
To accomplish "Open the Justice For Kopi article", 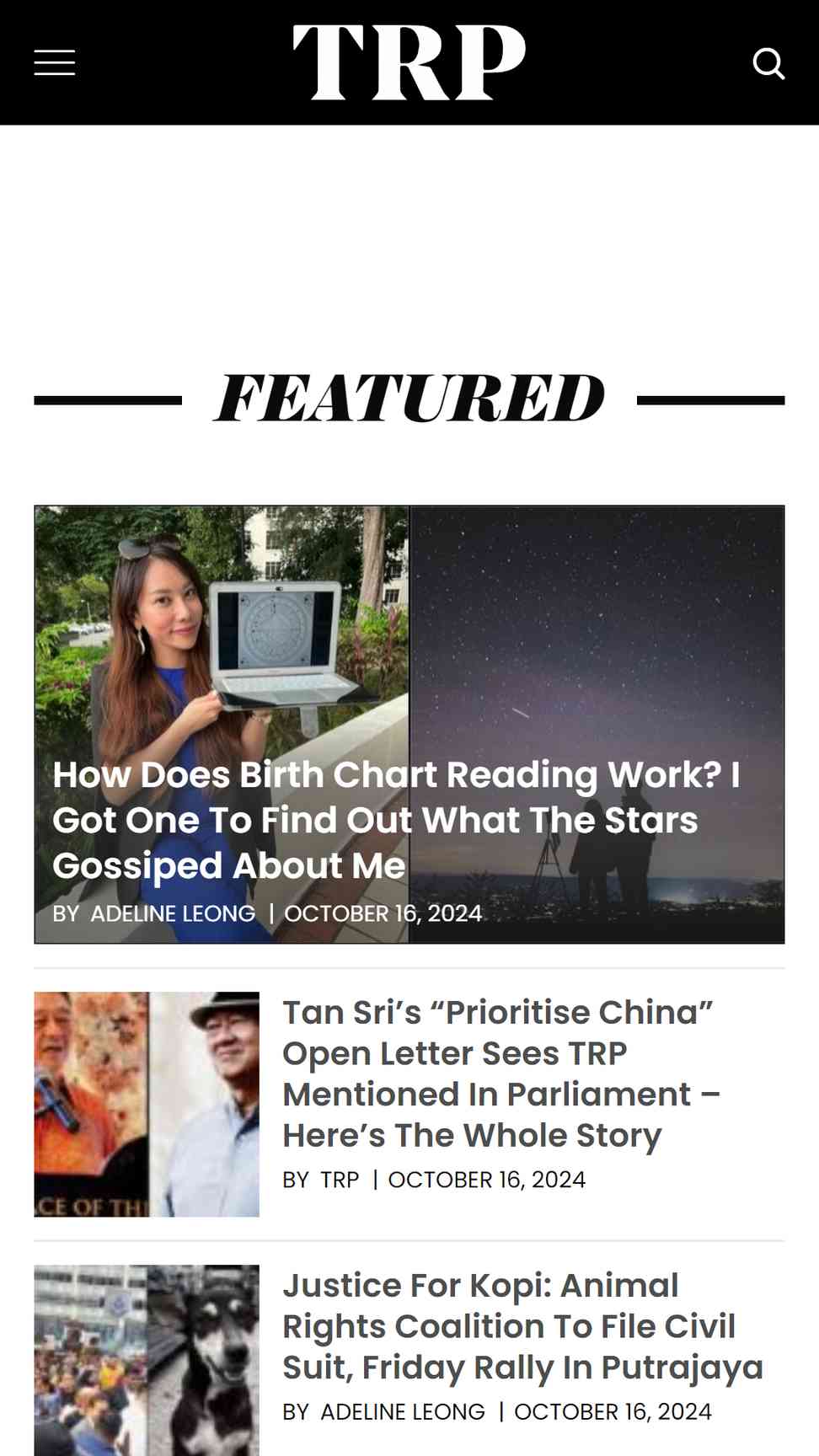I will click(522, 1326).
